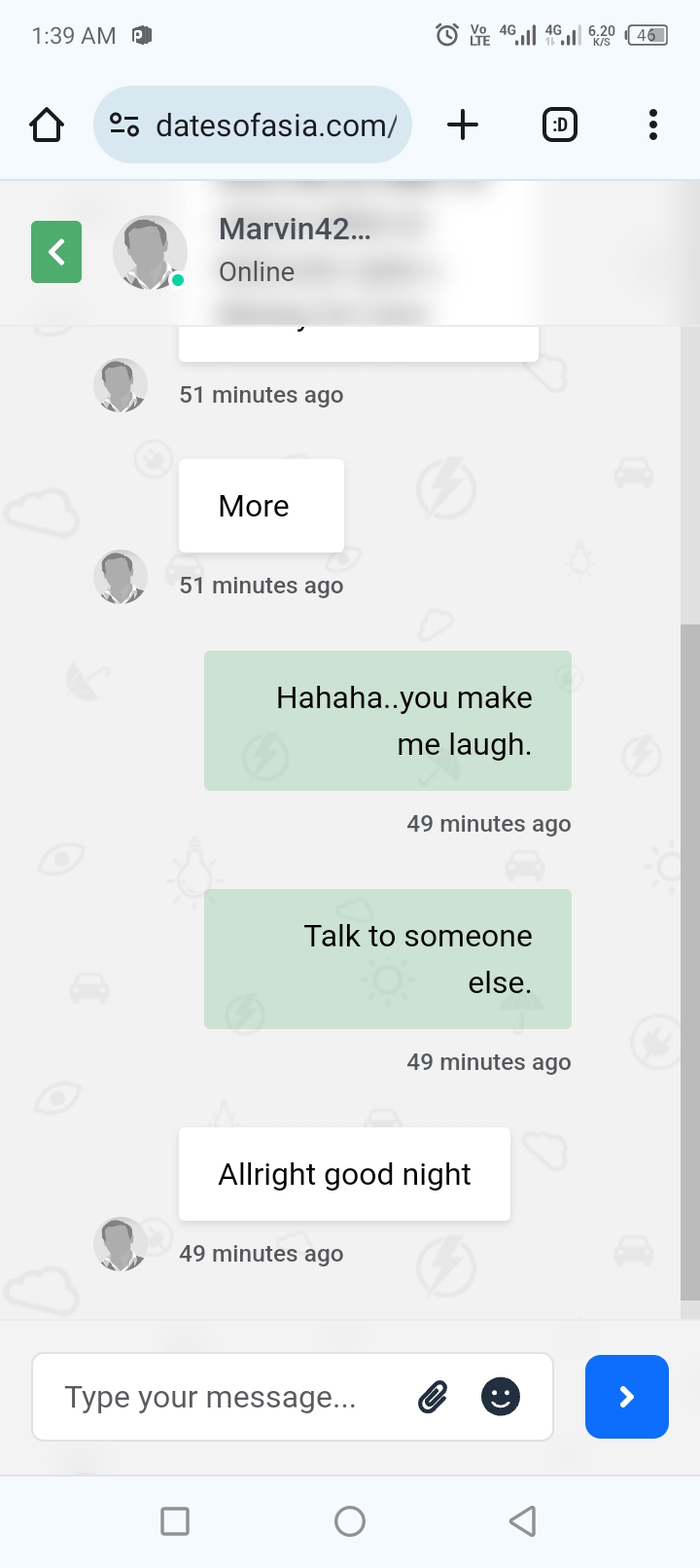Open the browser overflow menu

pyautogui.click(x=653, y=125)
